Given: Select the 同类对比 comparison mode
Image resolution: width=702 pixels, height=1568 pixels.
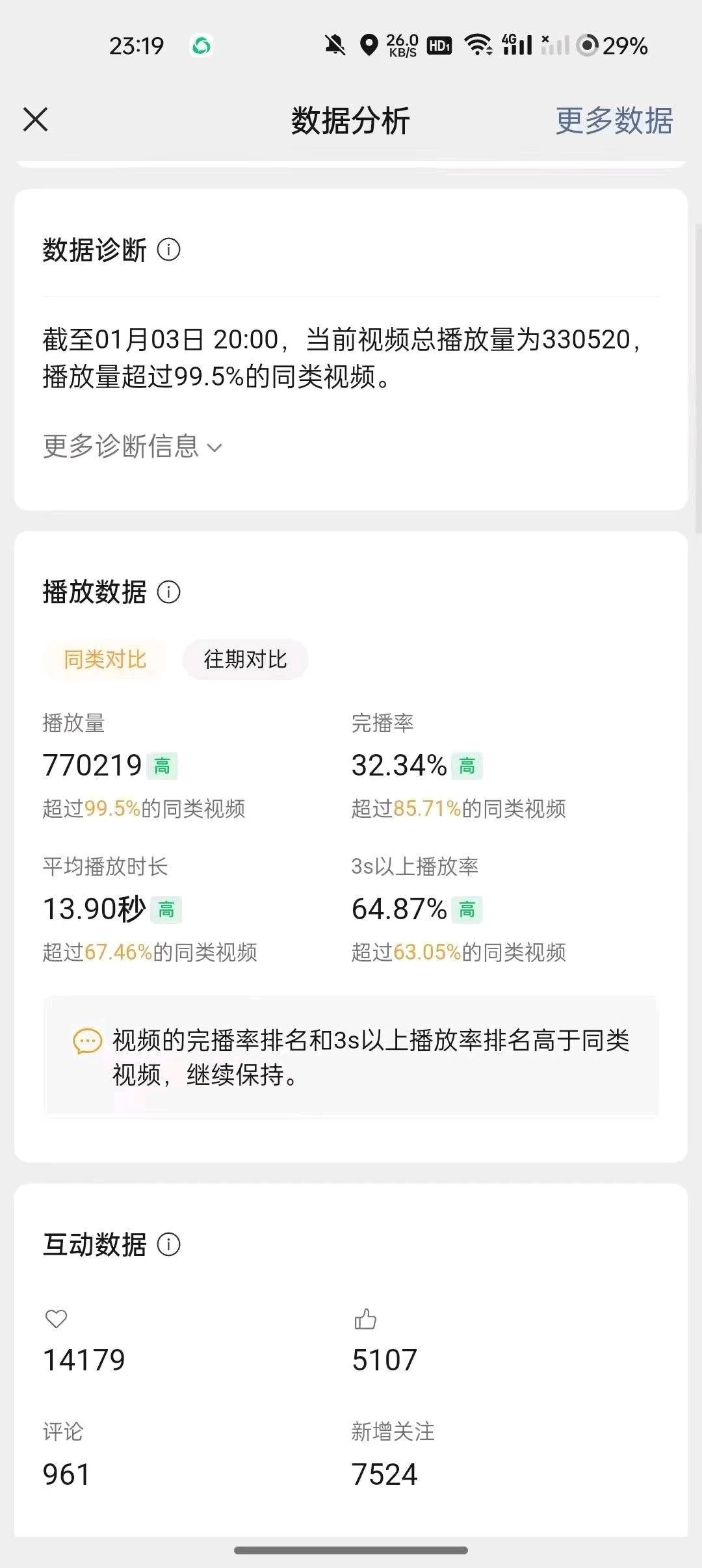Looking at the screenshot, I should coord(105,659).
